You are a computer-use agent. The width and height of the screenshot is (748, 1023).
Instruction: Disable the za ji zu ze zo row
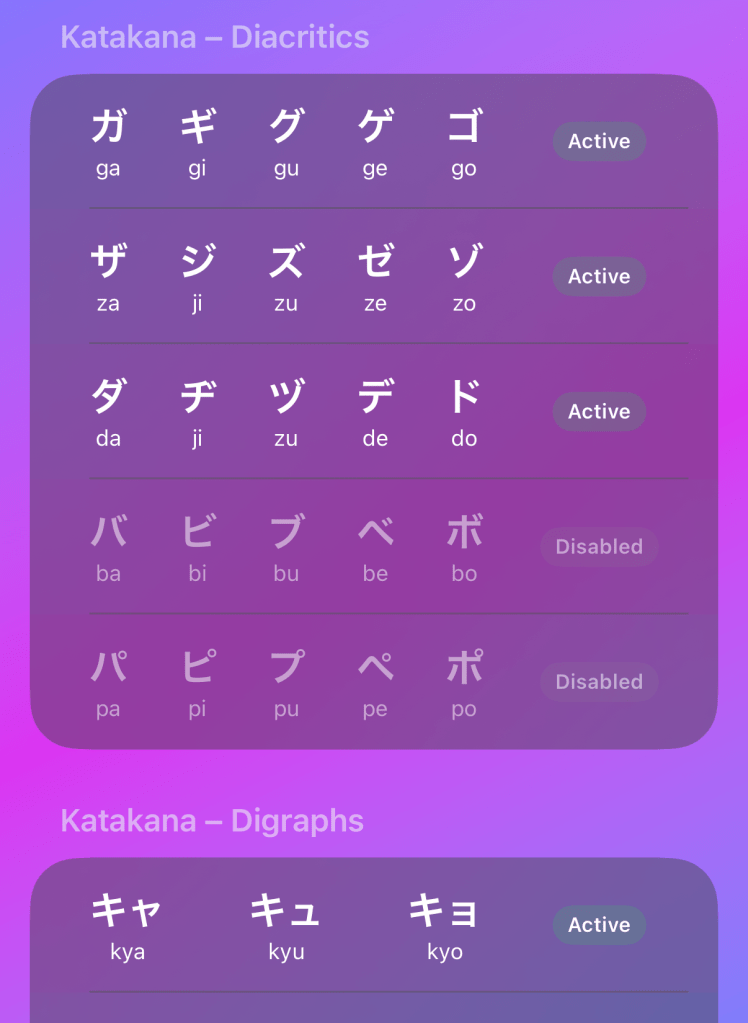(599, 276)
